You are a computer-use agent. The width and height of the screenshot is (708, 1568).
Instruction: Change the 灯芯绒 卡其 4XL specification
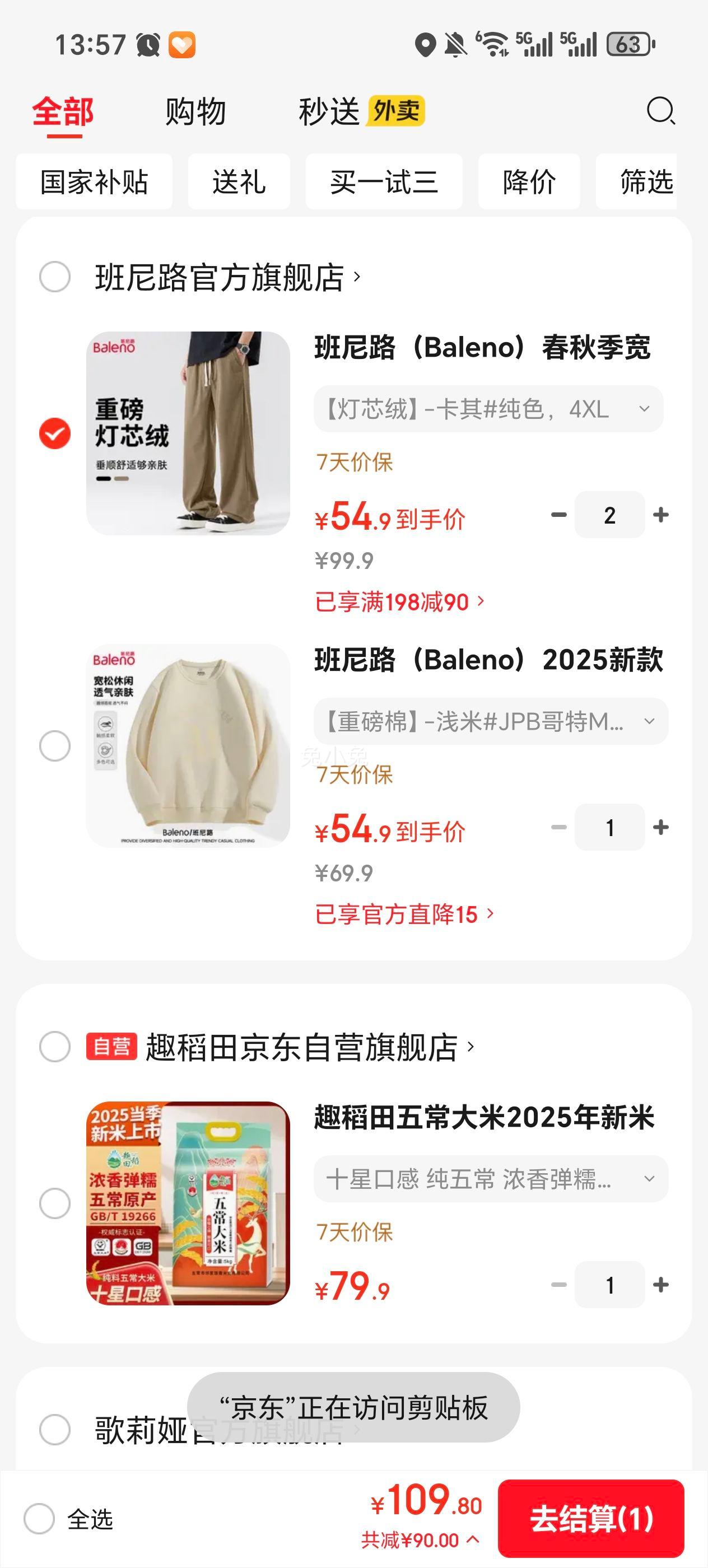[488, 409]
